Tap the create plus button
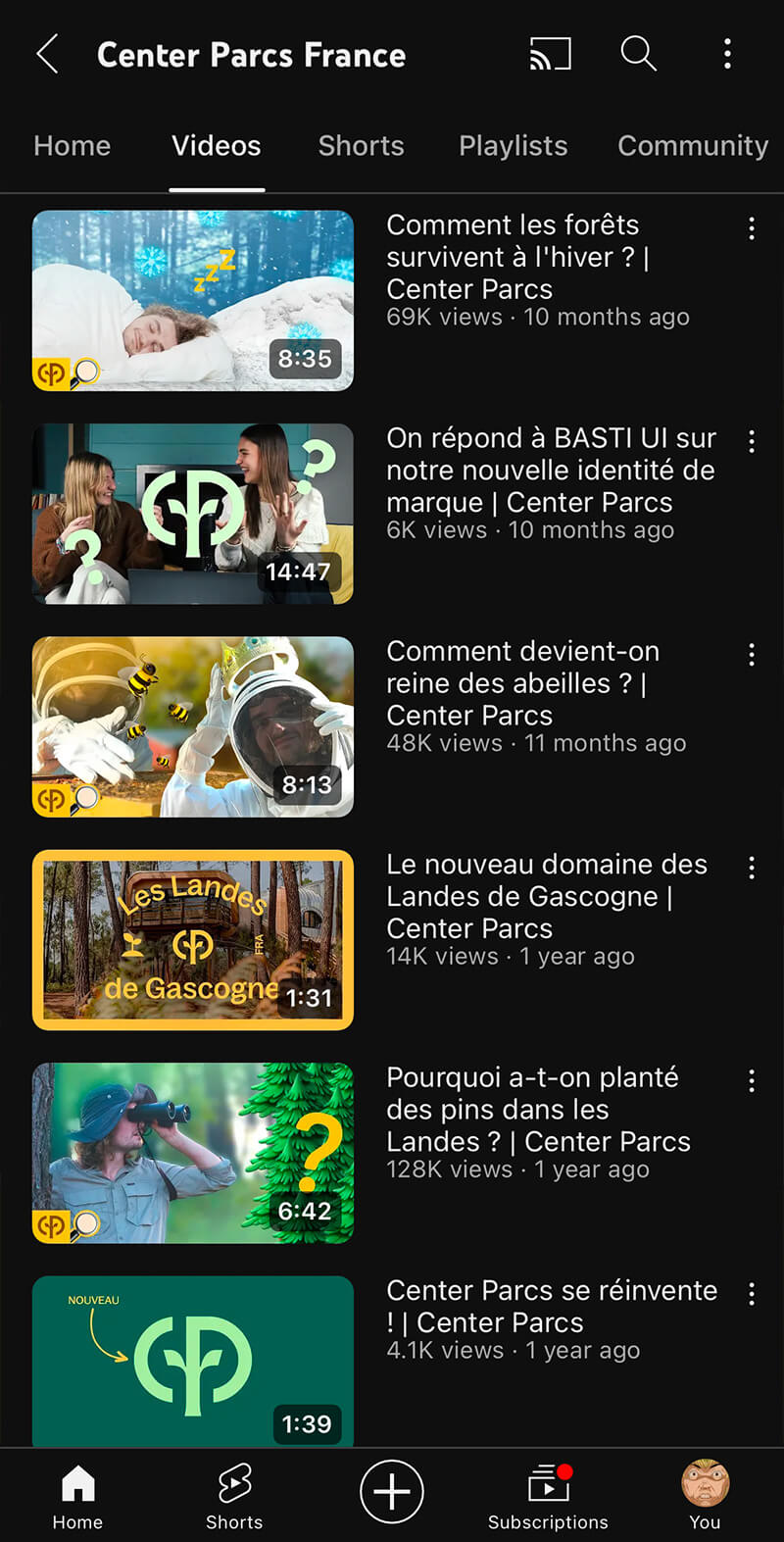The image size is (784, 1542). coord(392,1491)
